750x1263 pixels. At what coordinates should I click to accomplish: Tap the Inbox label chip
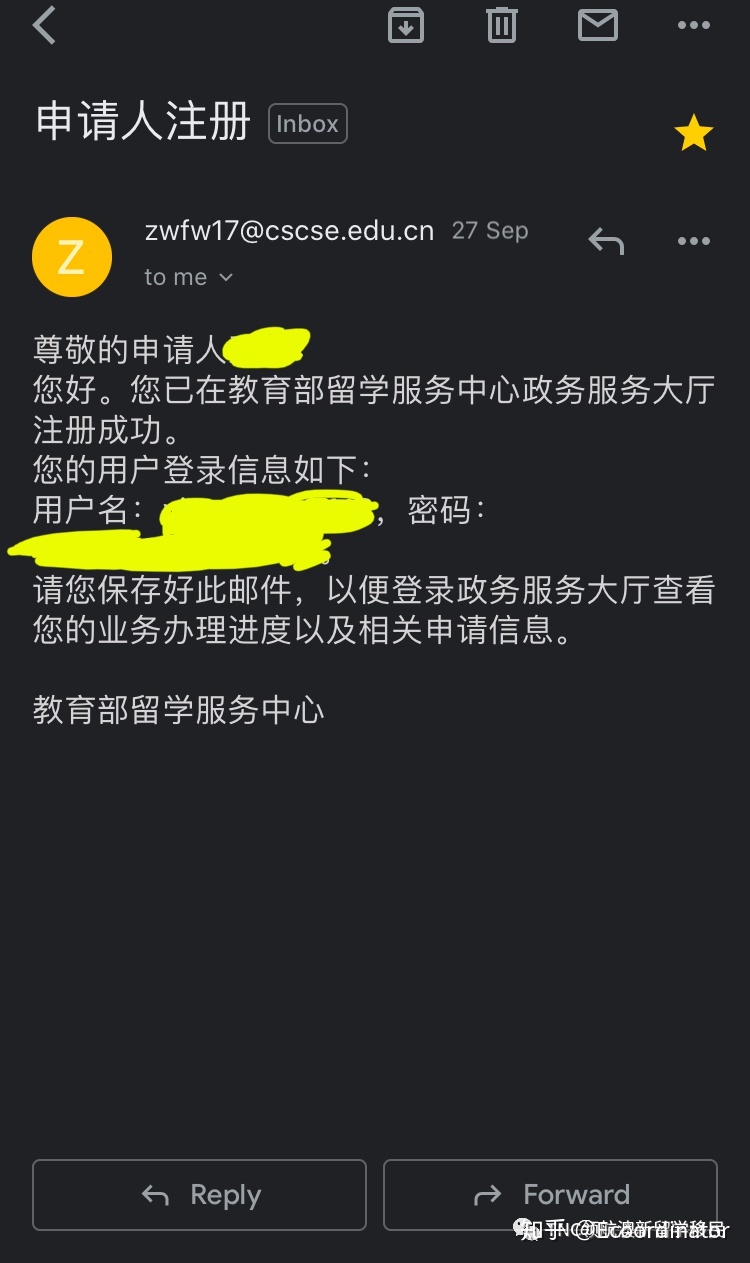308,124
